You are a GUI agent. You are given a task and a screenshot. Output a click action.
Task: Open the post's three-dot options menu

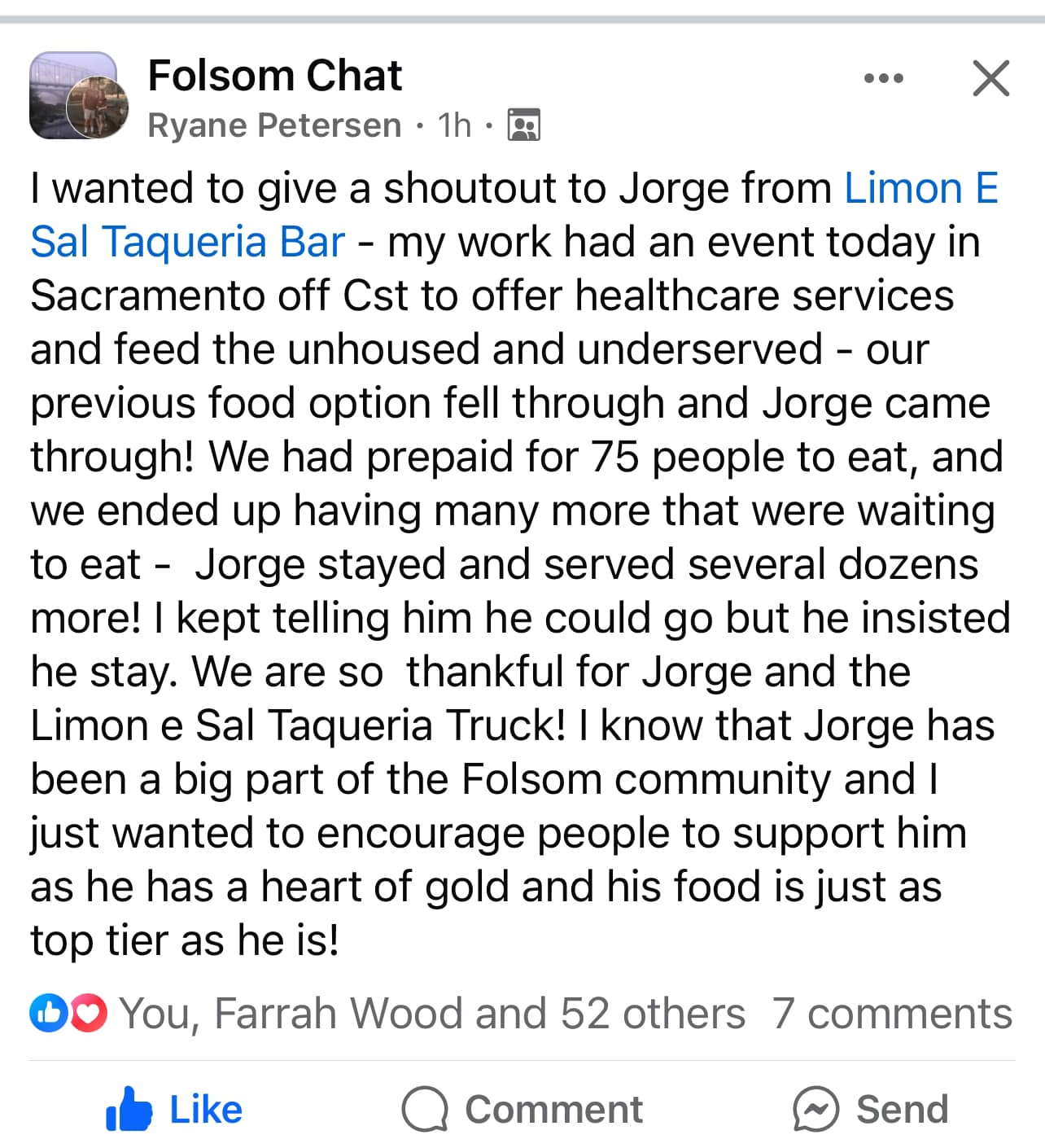[883, 79]
